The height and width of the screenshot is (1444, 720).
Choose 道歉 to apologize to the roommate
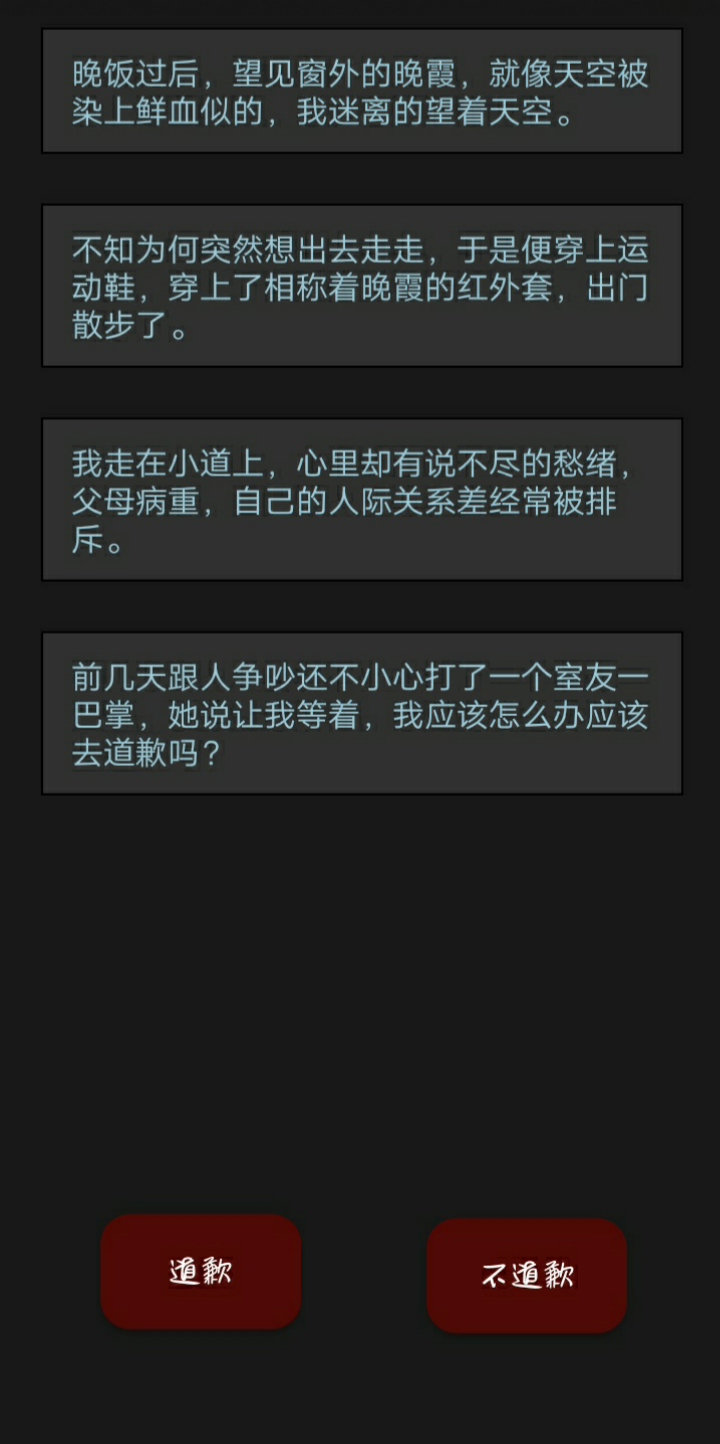point(199,1272)
